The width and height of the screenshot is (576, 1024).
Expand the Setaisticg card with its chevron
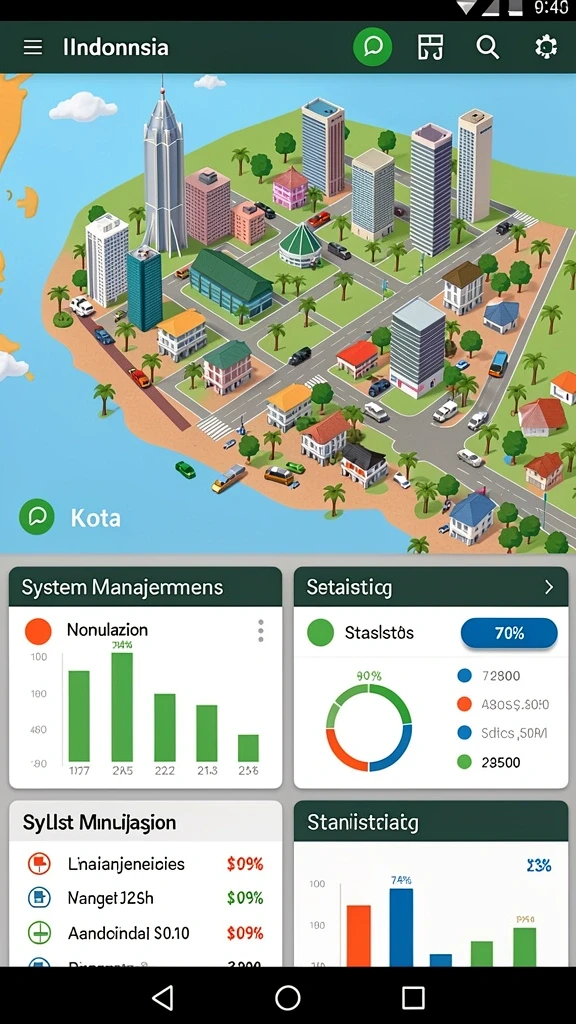(x=549, y=587)
